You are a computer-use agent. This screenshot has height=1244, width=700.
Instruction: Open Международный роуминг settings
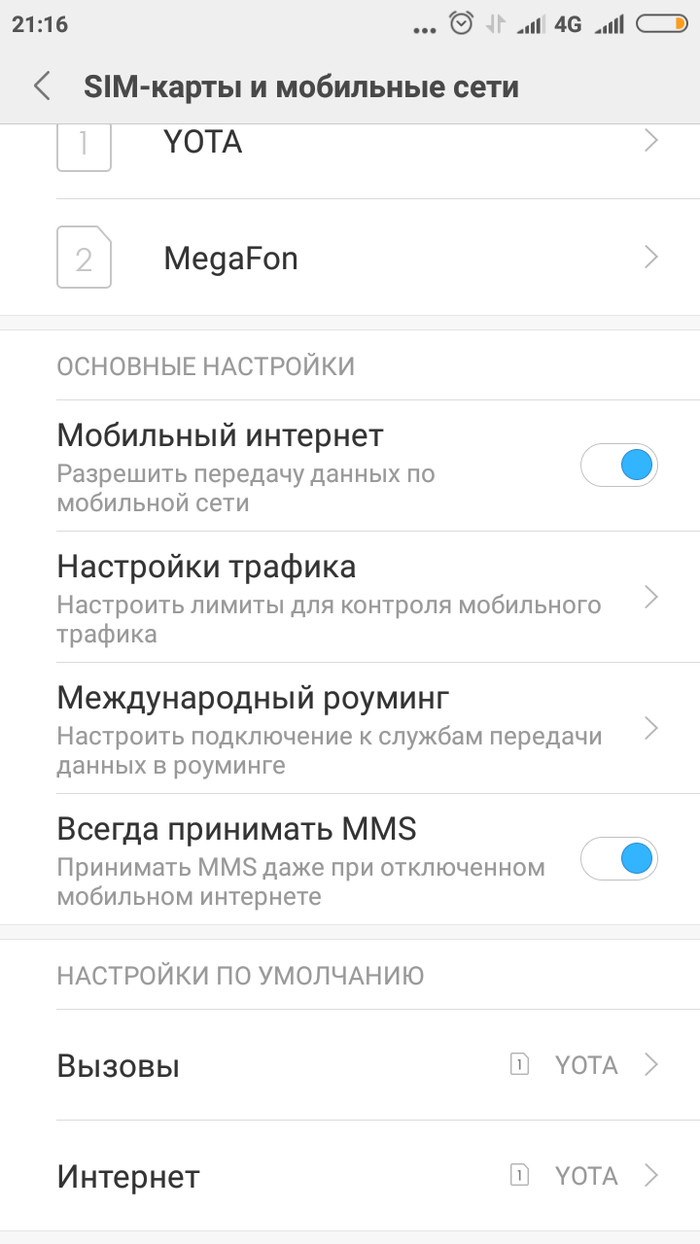[x=350, y=728]
